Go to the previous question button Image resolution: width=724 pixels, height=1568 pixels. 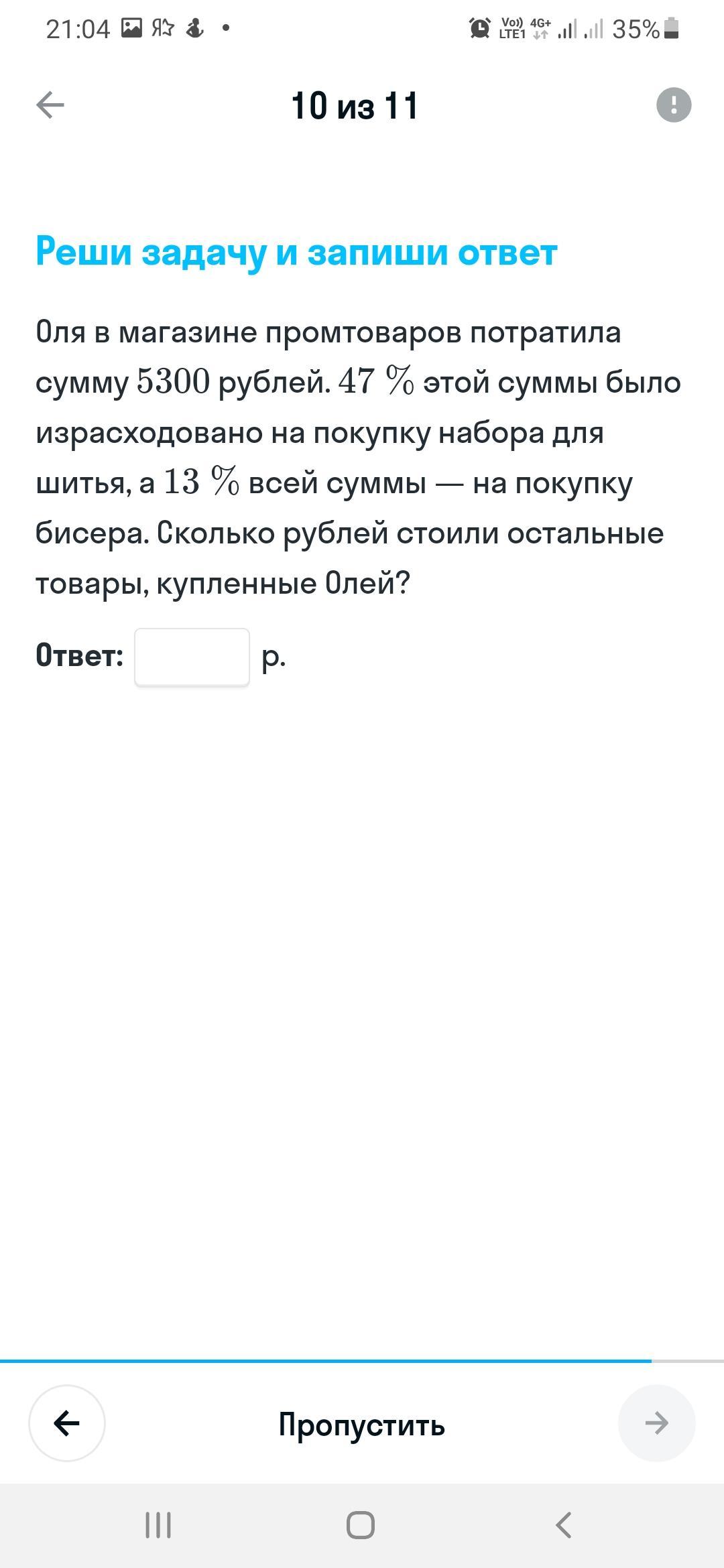(x=67, y=1423)
